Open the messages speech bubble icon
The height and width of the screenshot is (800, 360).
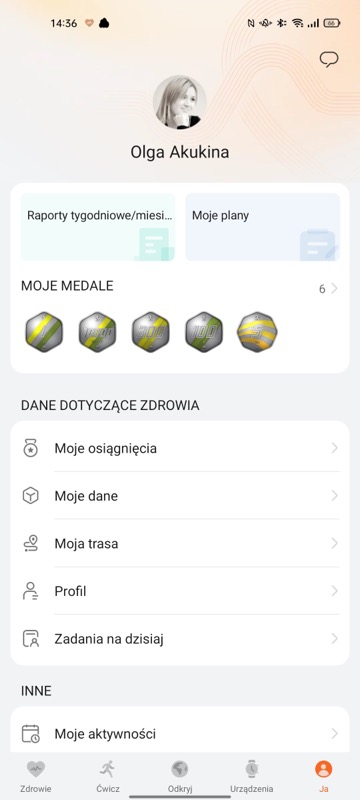click(329, 60)
